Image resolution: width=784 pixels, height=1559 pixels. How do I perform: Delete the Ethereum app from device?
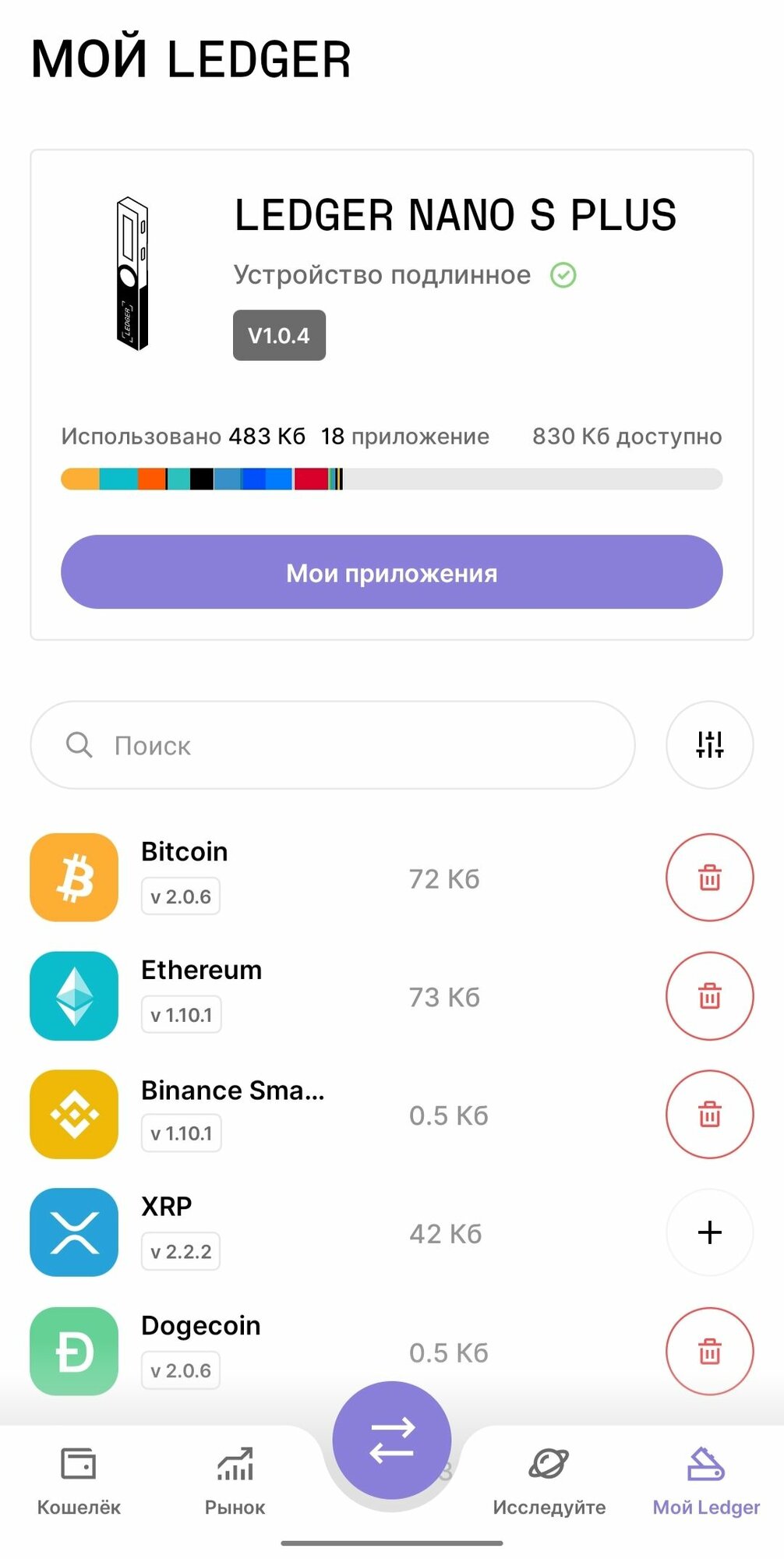click(x=709, y=996)
